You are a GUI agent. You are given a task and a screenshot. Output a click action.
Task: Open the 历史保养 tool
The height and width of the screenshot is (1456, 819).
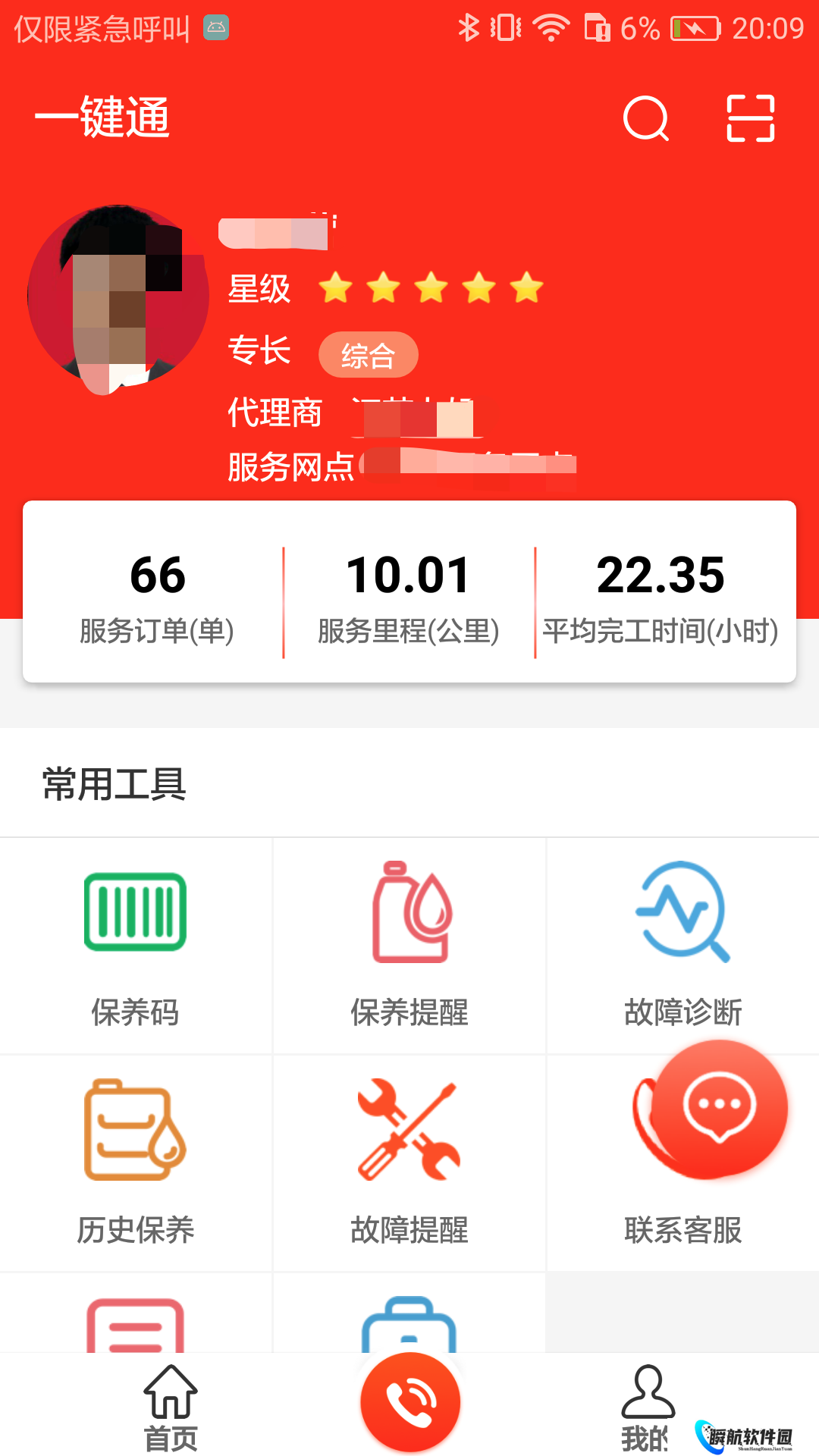click(x=135, y=1162)
